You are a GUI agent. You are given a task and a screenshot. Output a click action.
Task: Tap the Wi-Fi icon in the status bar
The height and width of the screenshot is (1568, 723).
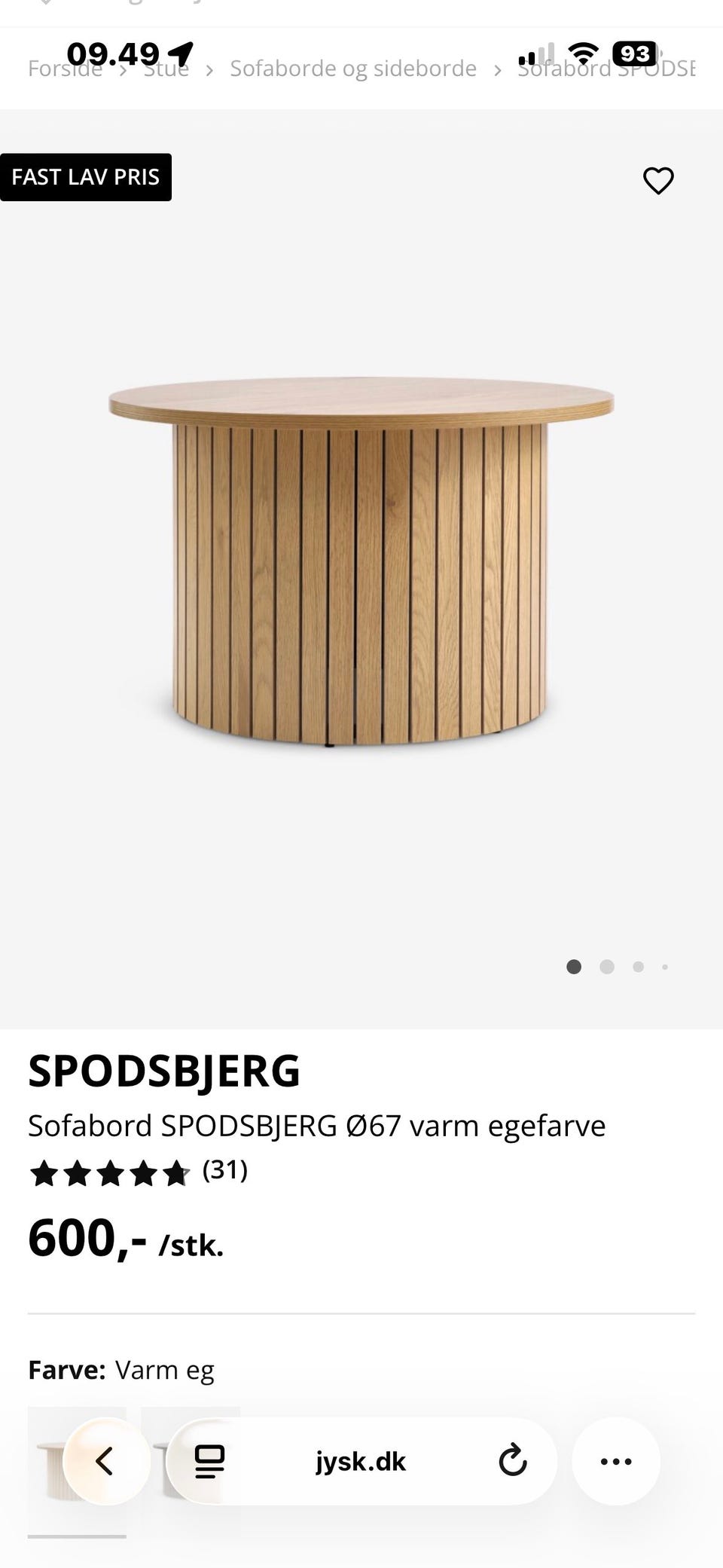(x=581, y=53)
